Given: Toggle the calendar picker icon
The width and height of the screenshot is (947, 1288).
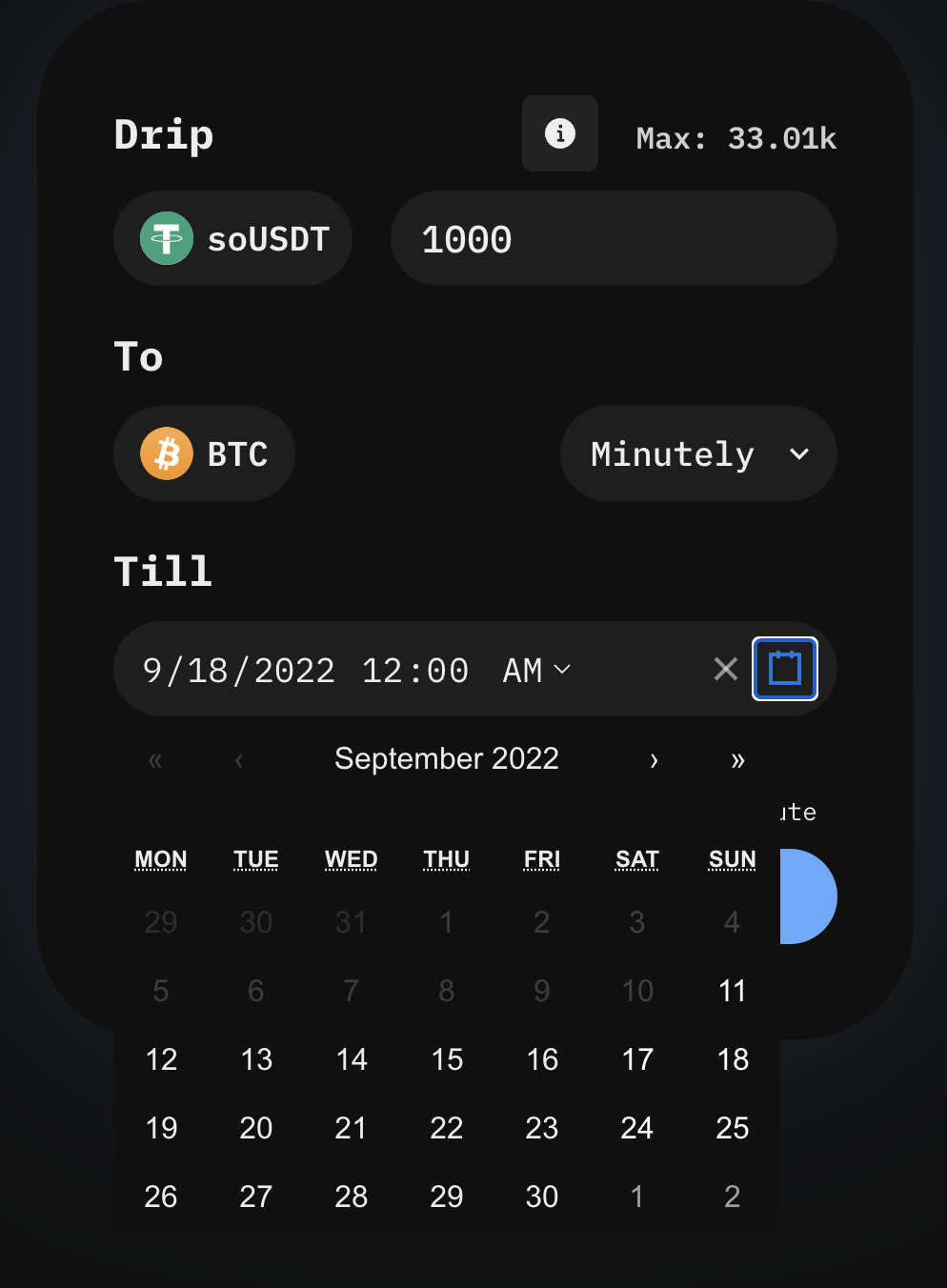Looking at the screenshot, I should coord(785,669).
